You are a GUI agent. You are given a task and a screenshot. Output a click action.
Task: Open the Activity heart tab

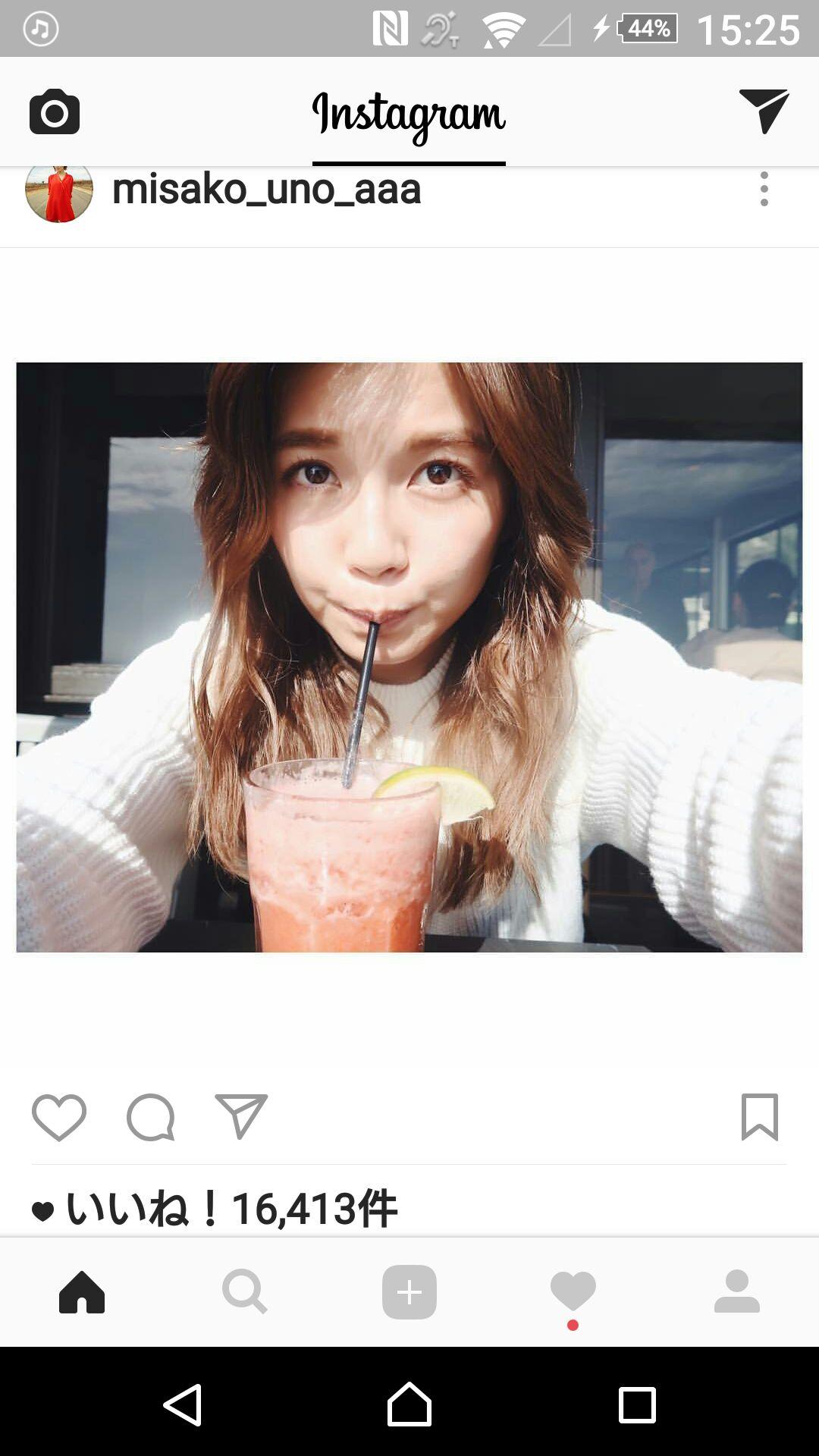(573, 1292)
